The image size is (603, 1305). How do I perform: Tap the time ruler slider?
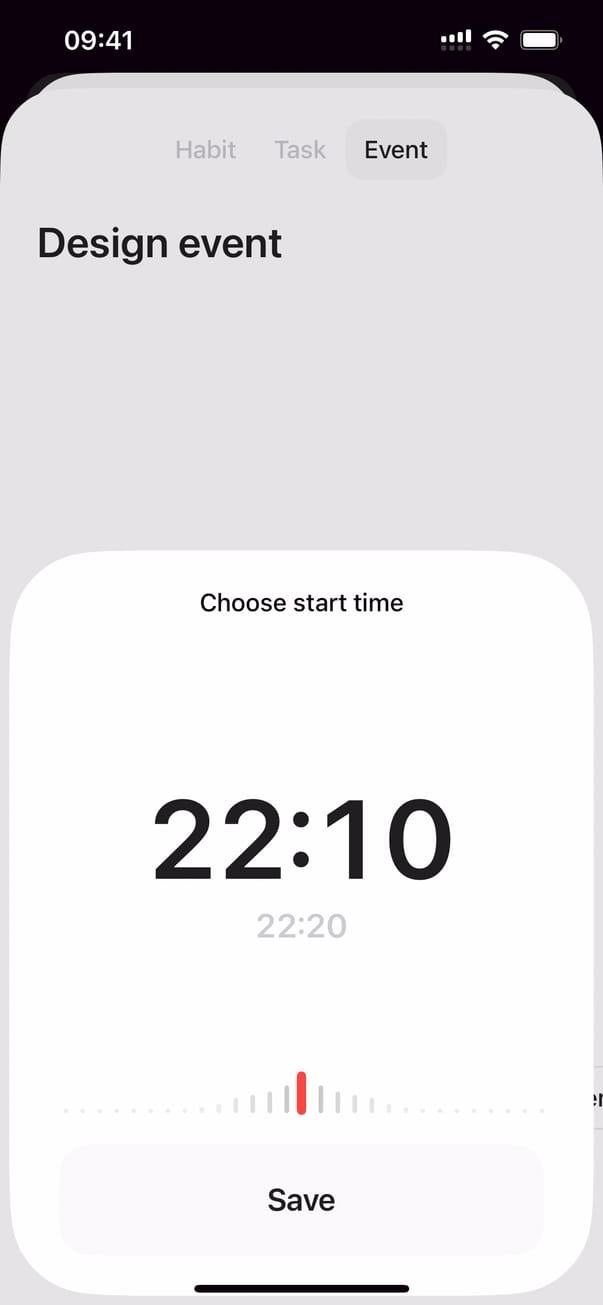point(301,1094)
